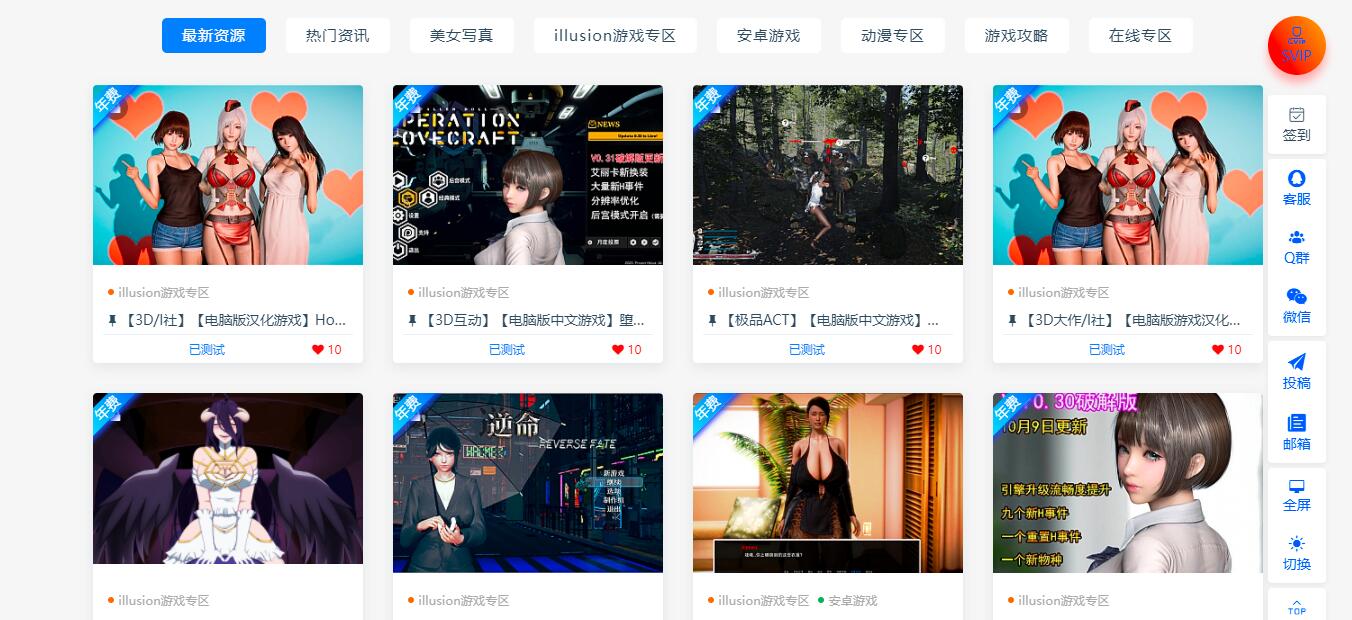The image size is (1352, 620).
Task: Tap the SVIP floating button
Action: (1296, 46)
